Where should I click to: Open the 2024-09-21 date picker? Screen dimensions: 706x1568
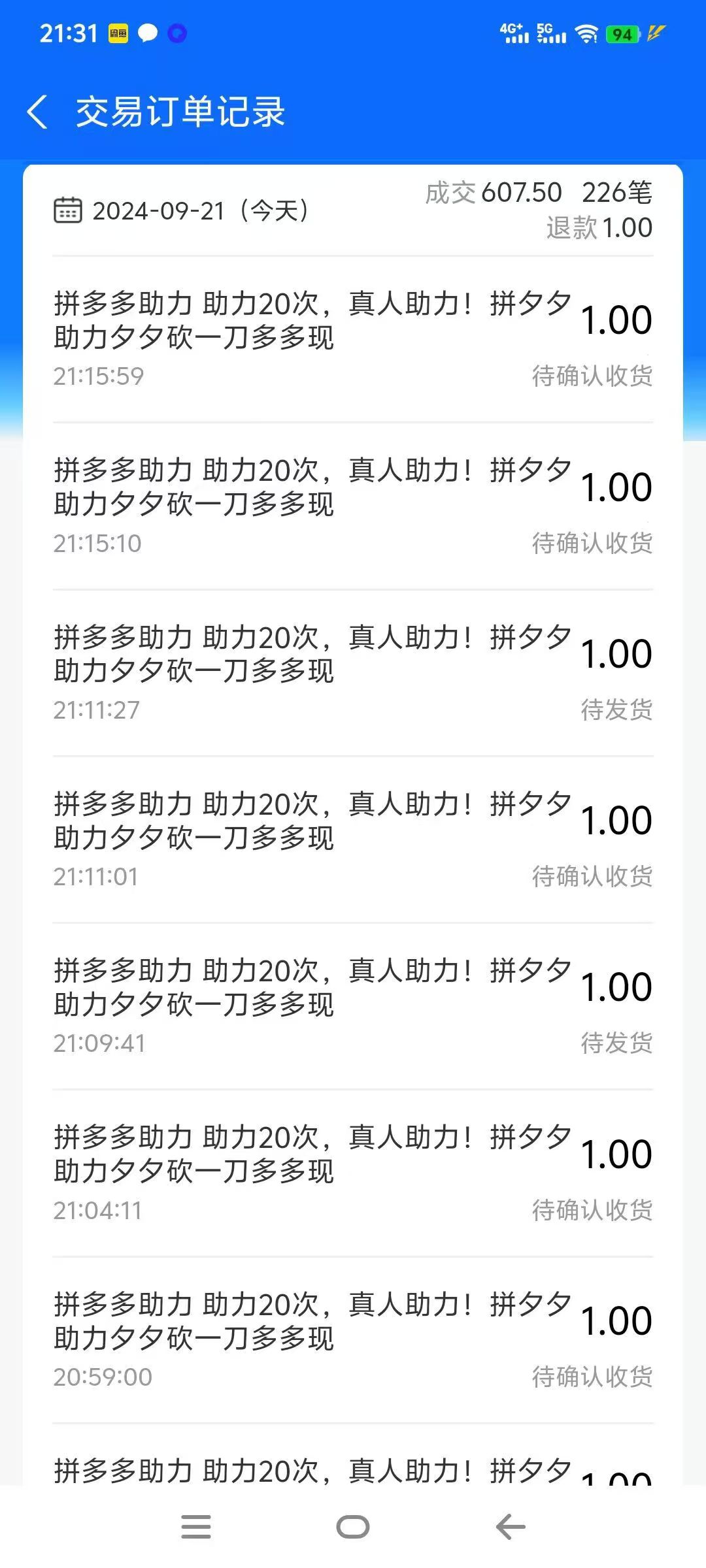180,210
